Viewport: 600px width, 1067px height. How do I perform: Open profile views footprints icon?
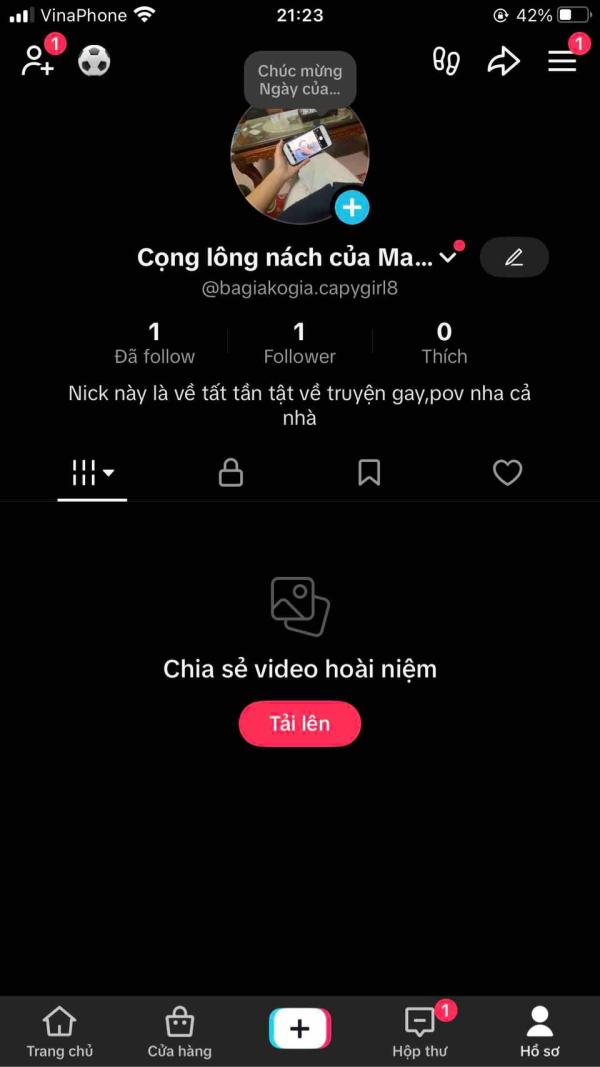pos(446,61)
